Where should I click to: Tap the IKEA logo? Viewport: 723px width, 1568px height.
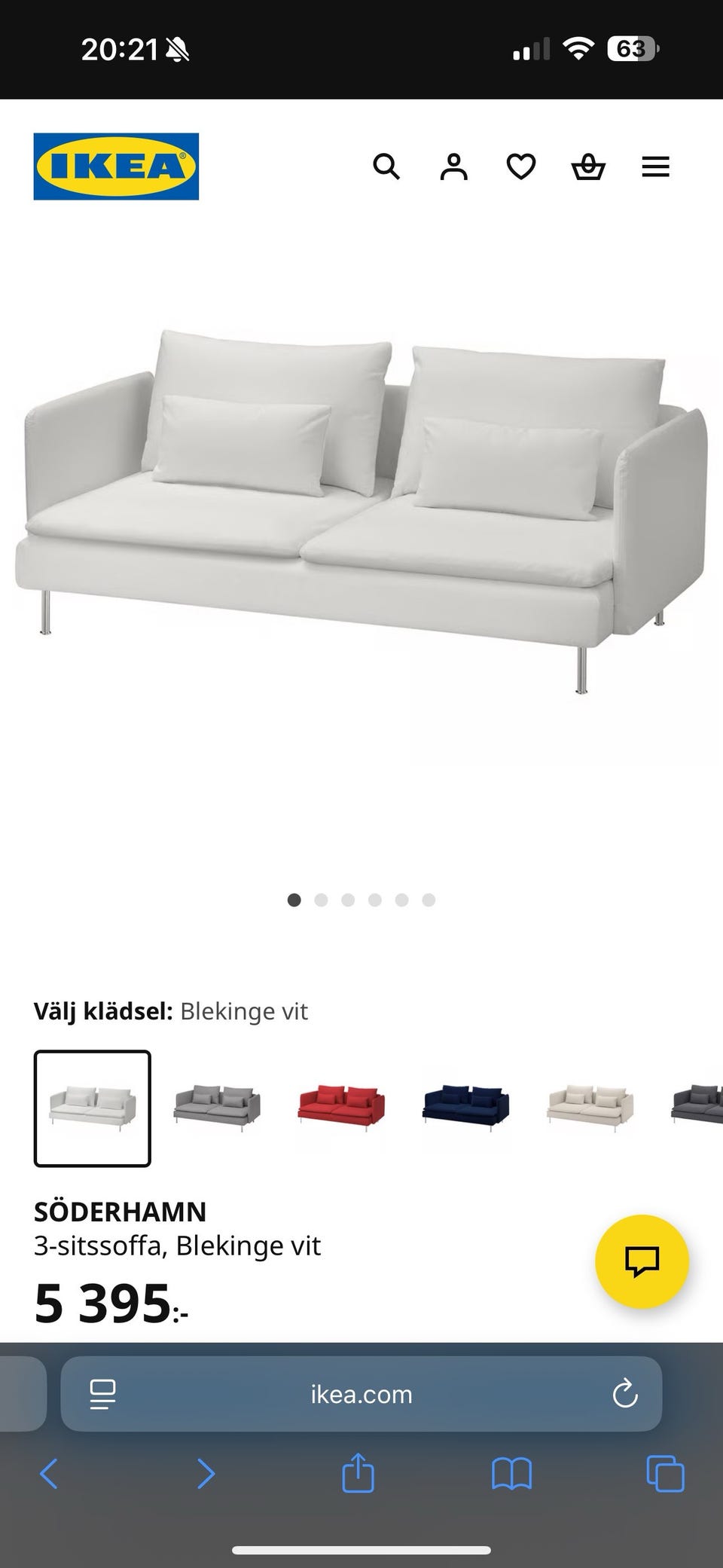(x=117, y=166)
